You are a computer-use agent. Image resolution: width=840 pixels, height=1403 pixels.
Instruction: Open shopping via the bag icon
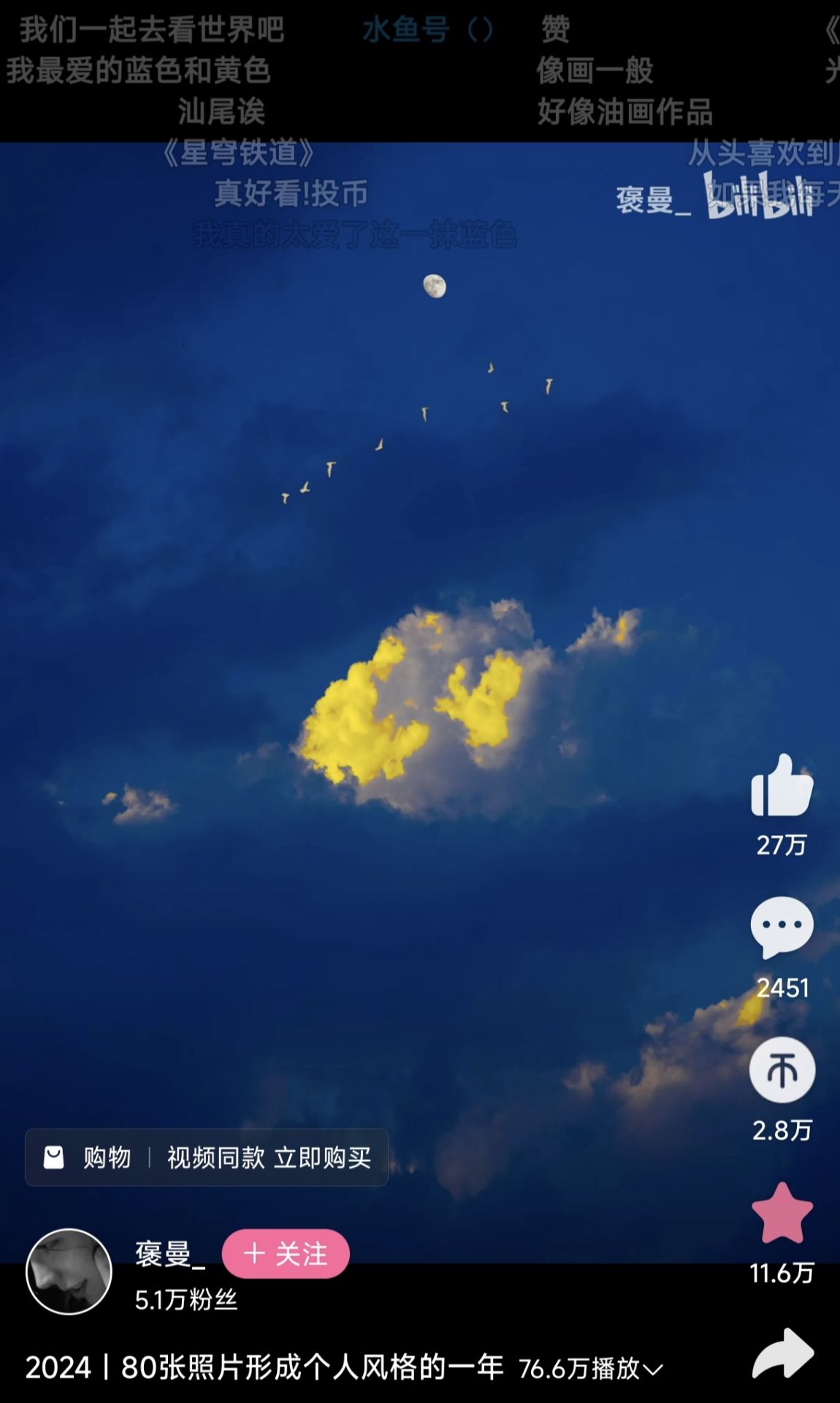pos(55,1157)
